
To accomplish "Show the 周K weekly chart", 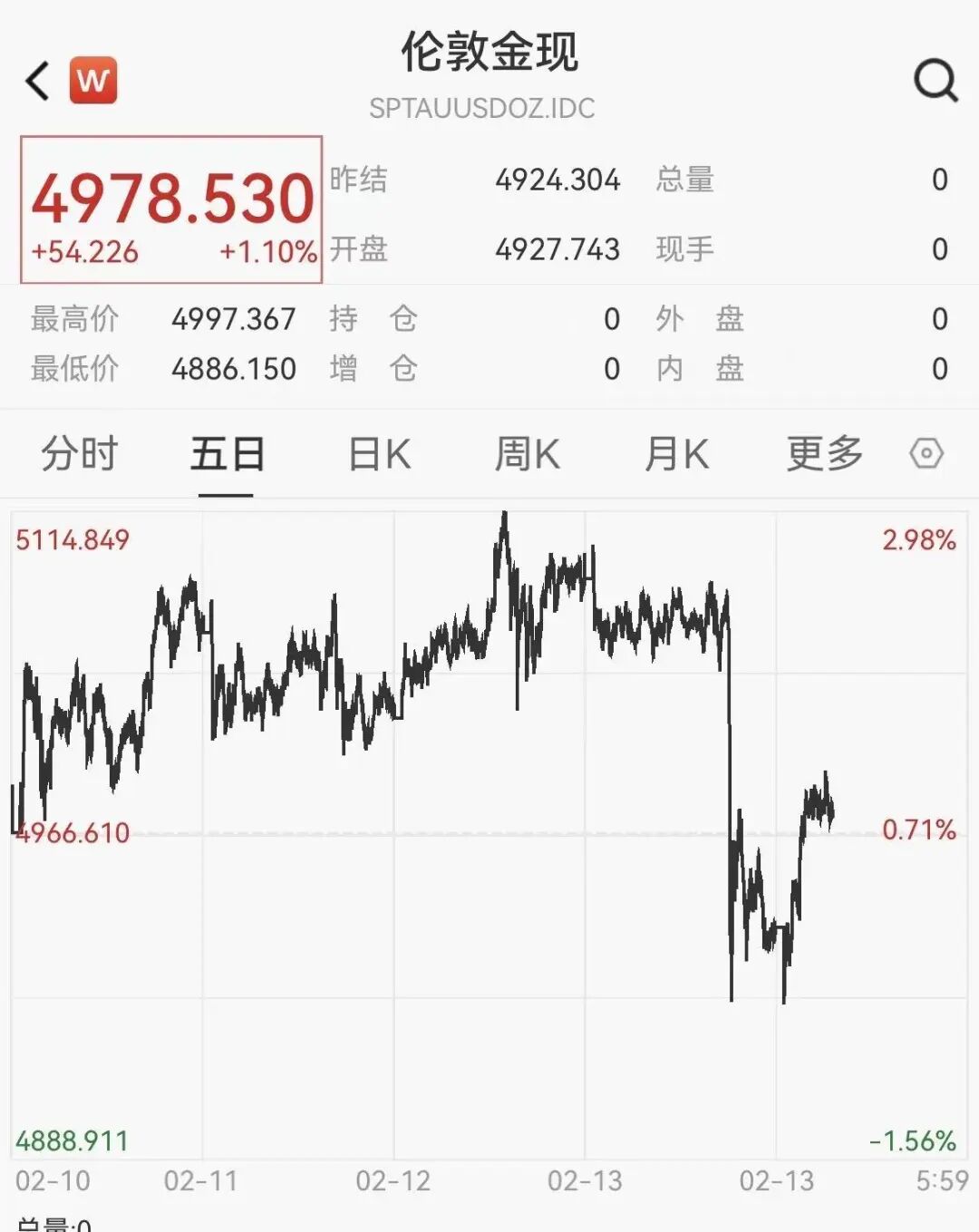I will (527, 453).
